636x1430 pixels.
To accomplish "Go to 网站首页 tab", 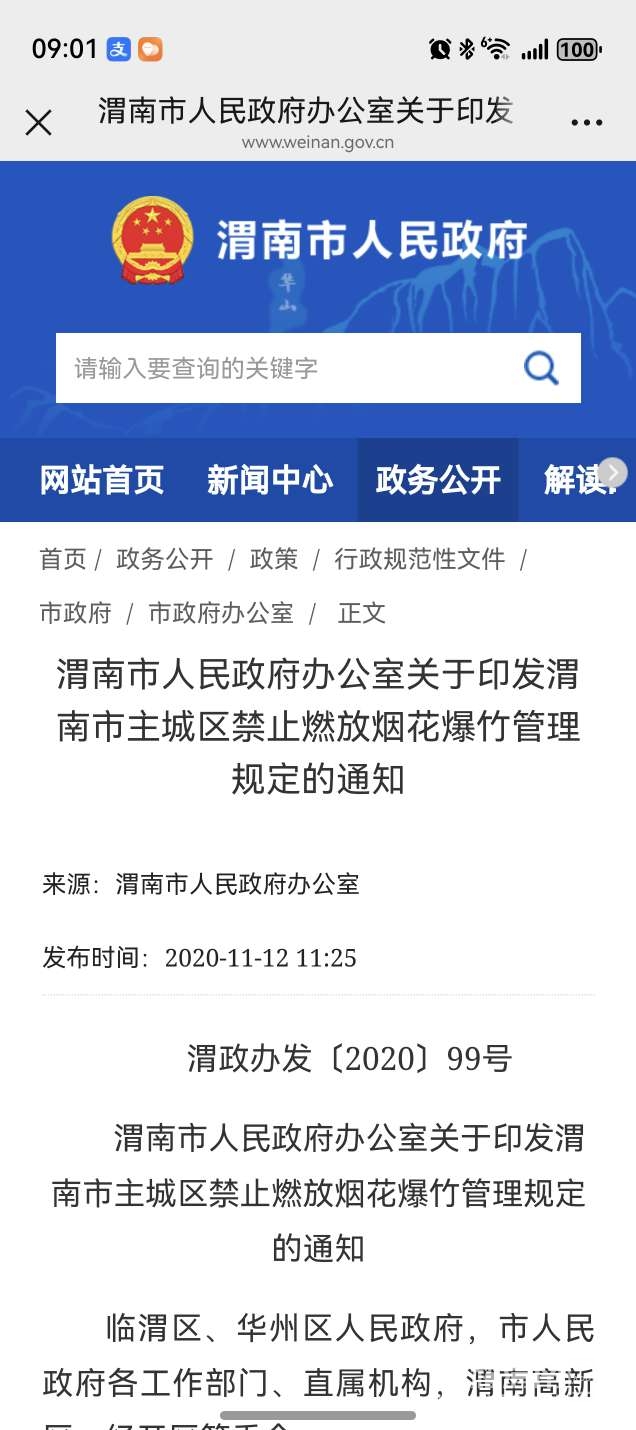I will pos(102,480).
